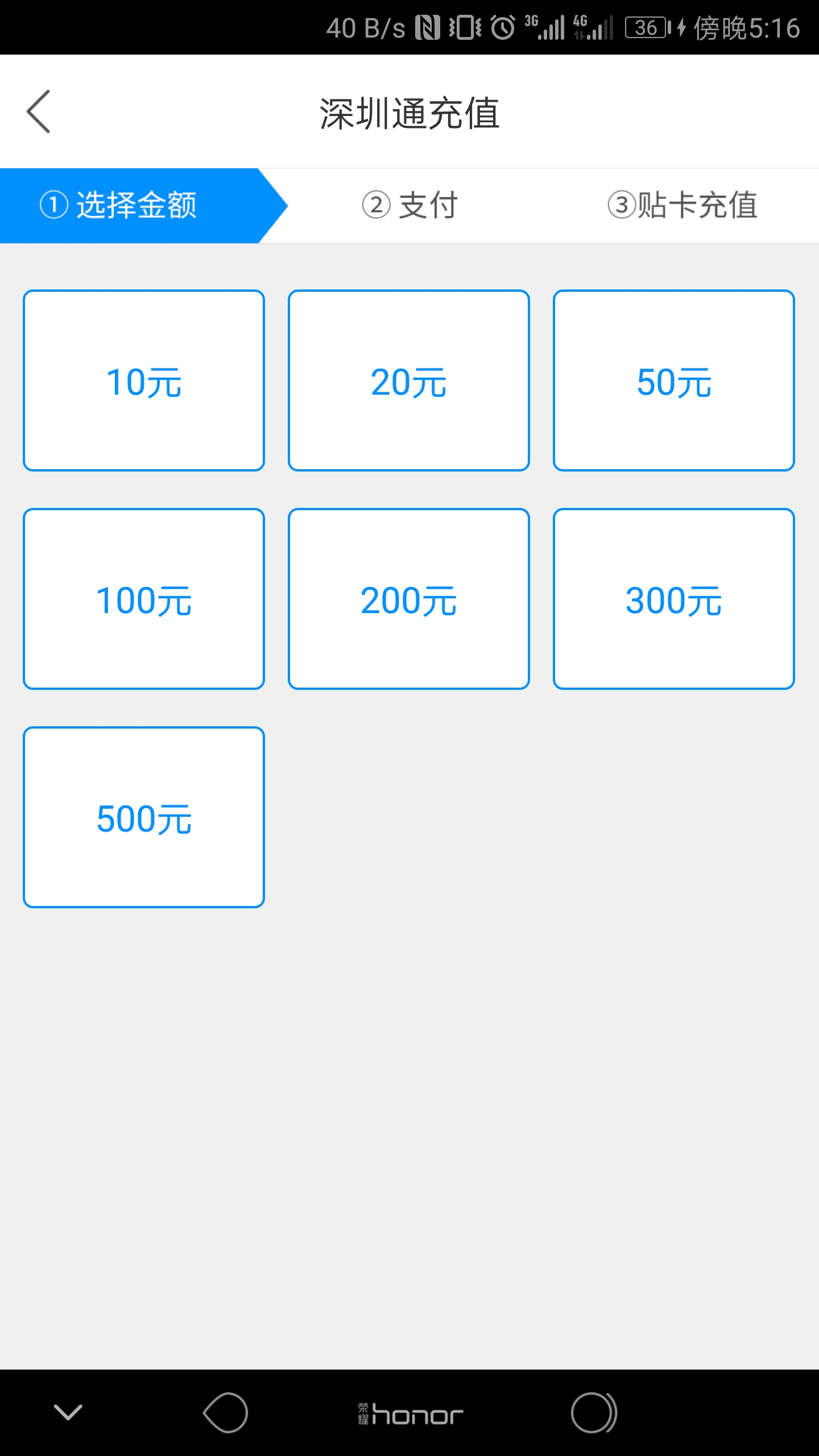The width and height of the screenshot is (819, 1456).
Task: Tap the 300元 amount tile
Action: tap(674, 599)
